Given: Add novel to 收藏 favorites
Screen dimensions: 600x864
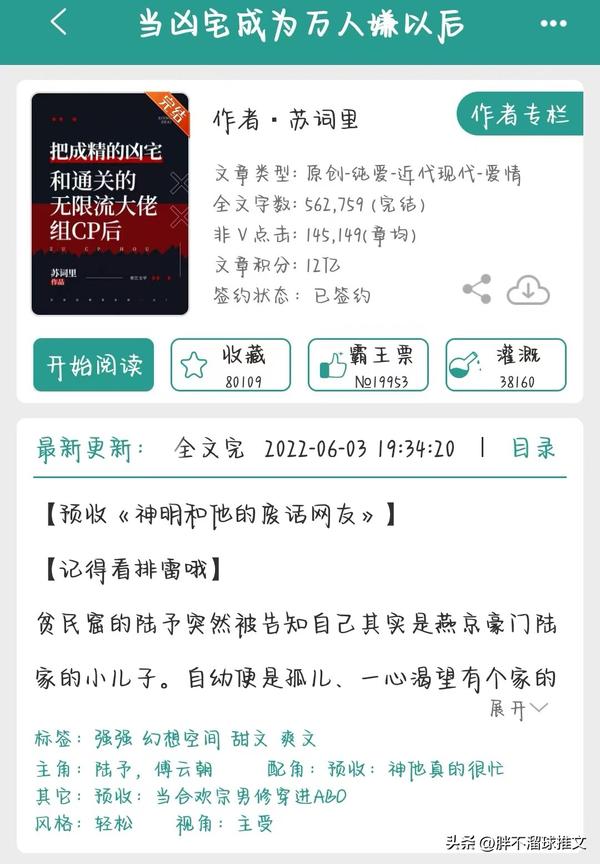Looking at the screenshot, I should click(231, 365).
